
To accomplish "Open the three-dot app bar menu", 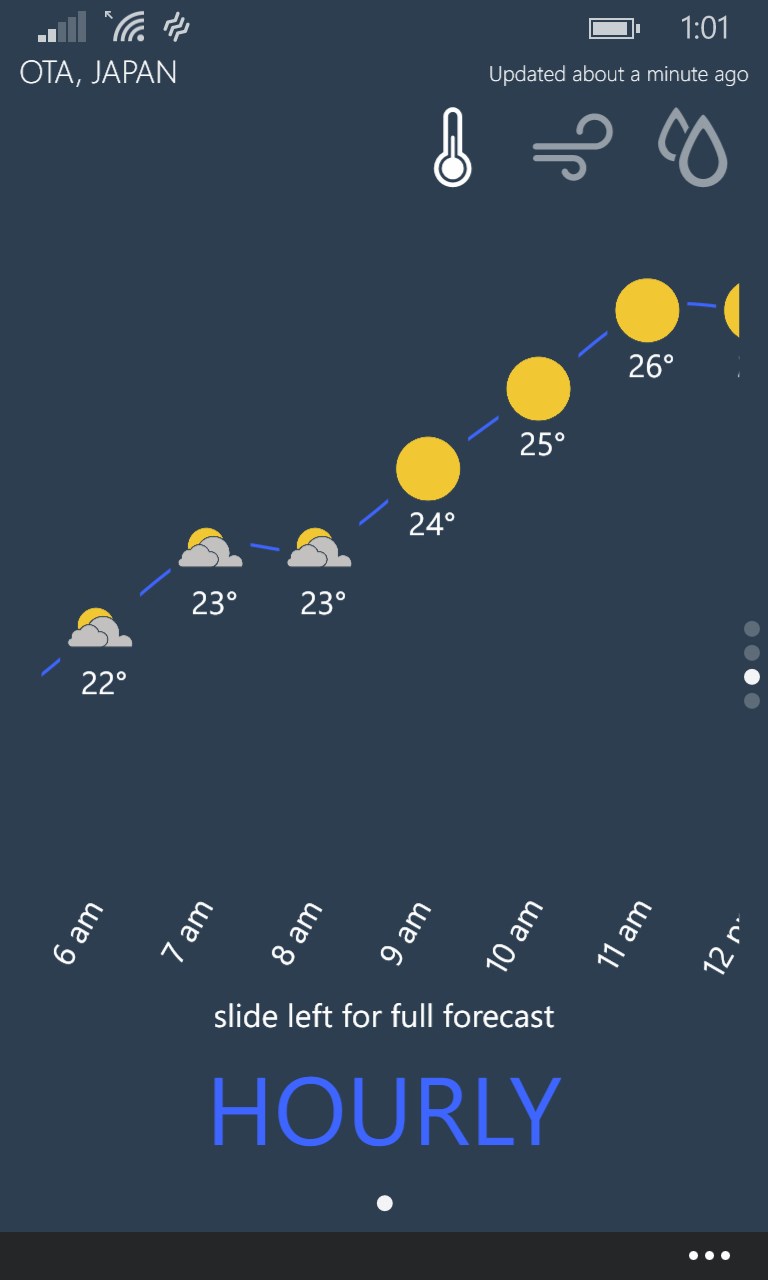I will pos(709,1256).
